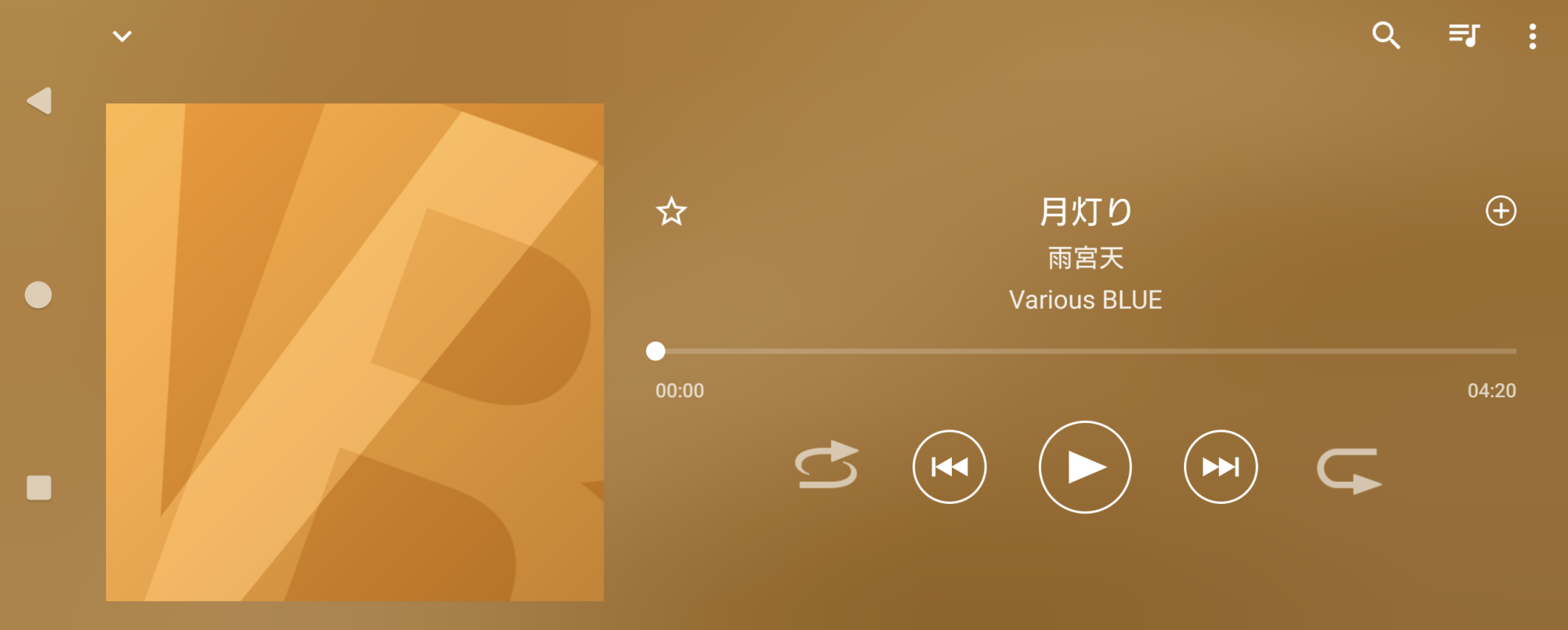Screen dimensions: 1568x630
Task: Tap the Various BLUE album cover
Action: click(354, 352)
